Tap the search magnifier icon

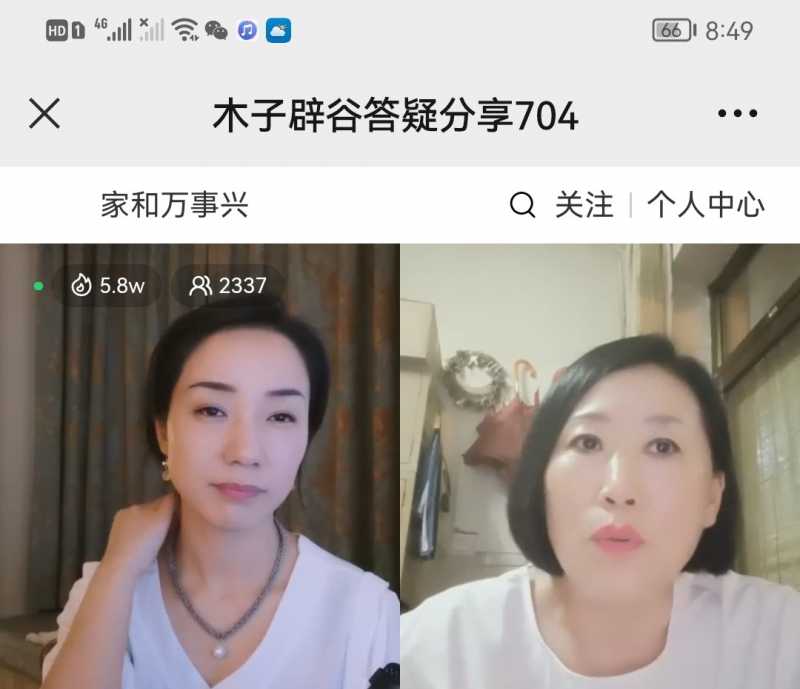522,206
